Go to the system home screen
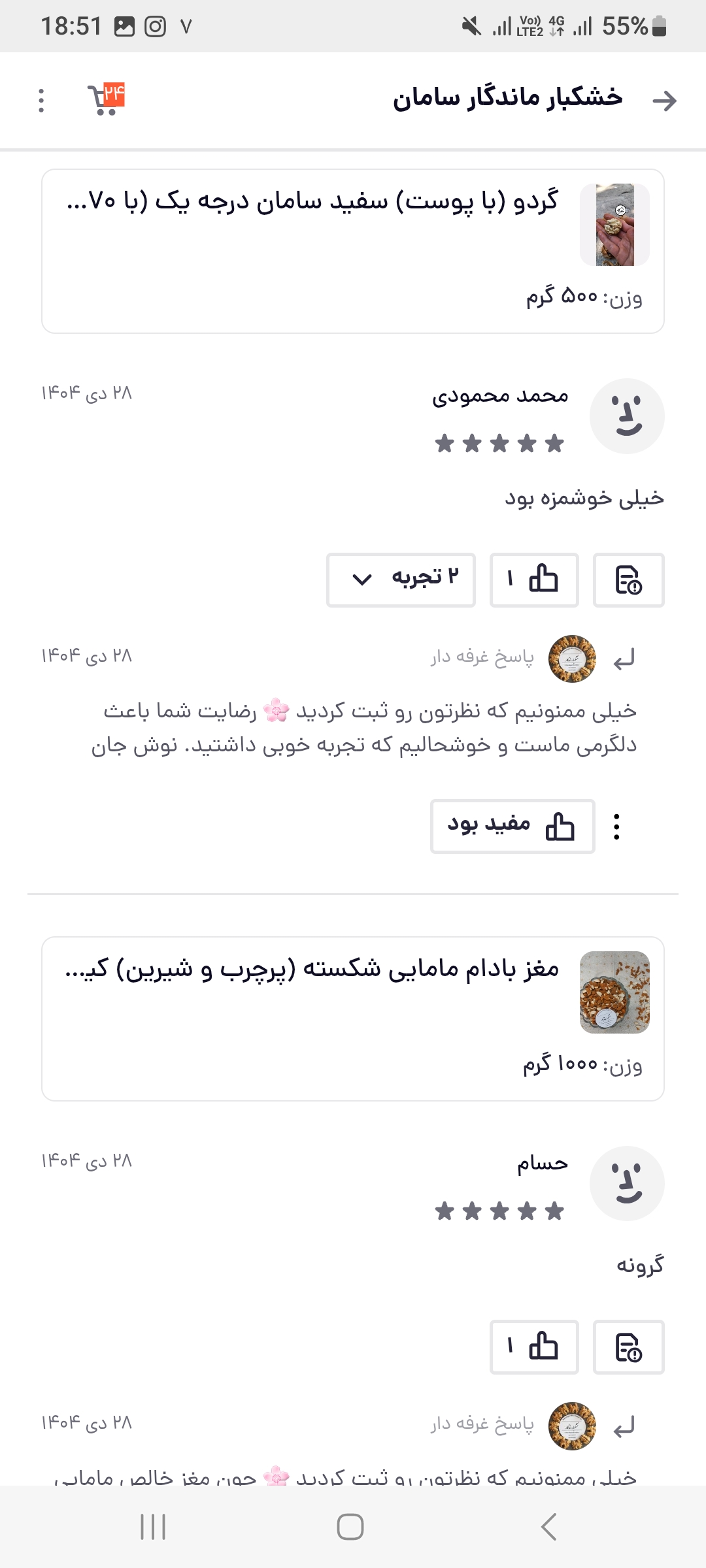This screenshot has height=1568, width=706. [x=350, y=1527]
